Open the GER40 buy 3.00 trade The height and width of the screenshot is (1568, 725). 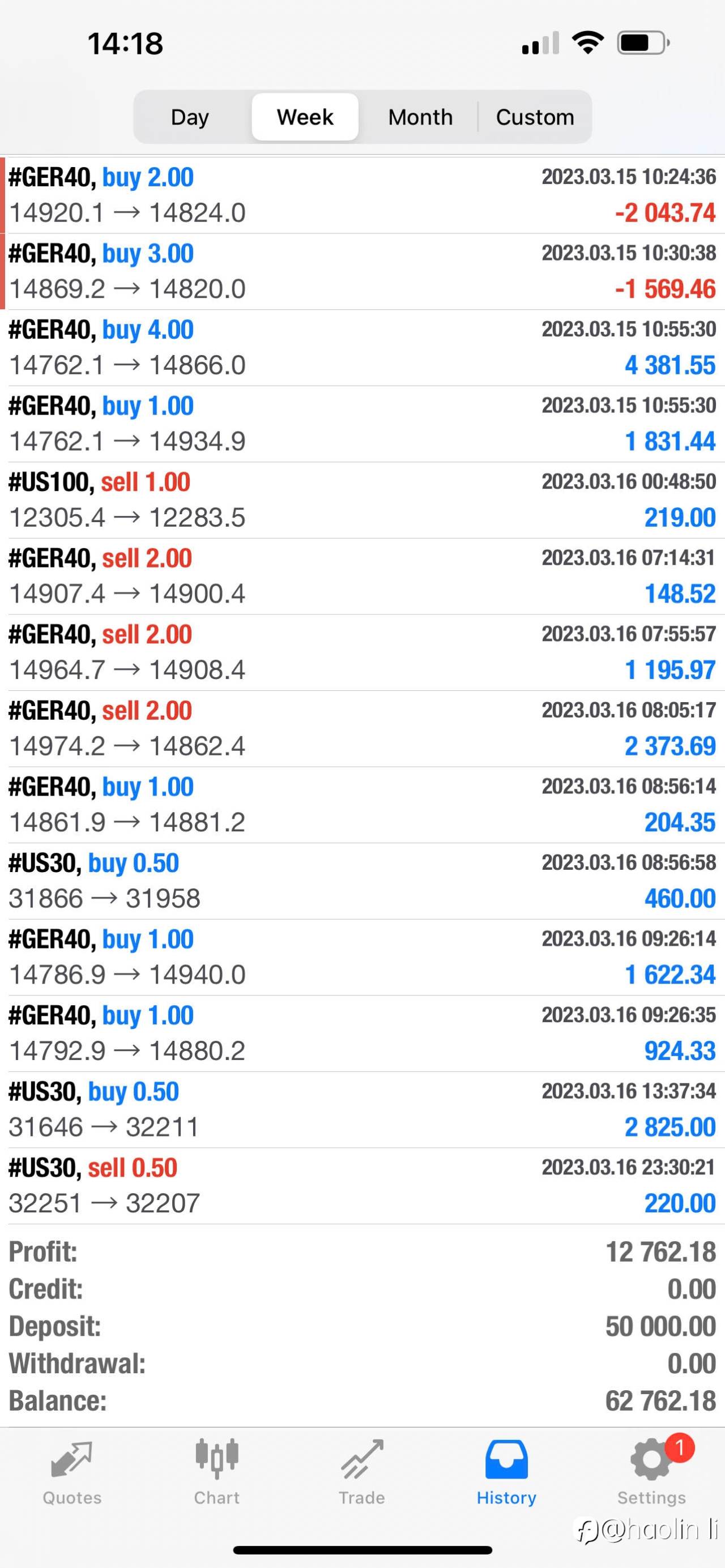(362, 271)
